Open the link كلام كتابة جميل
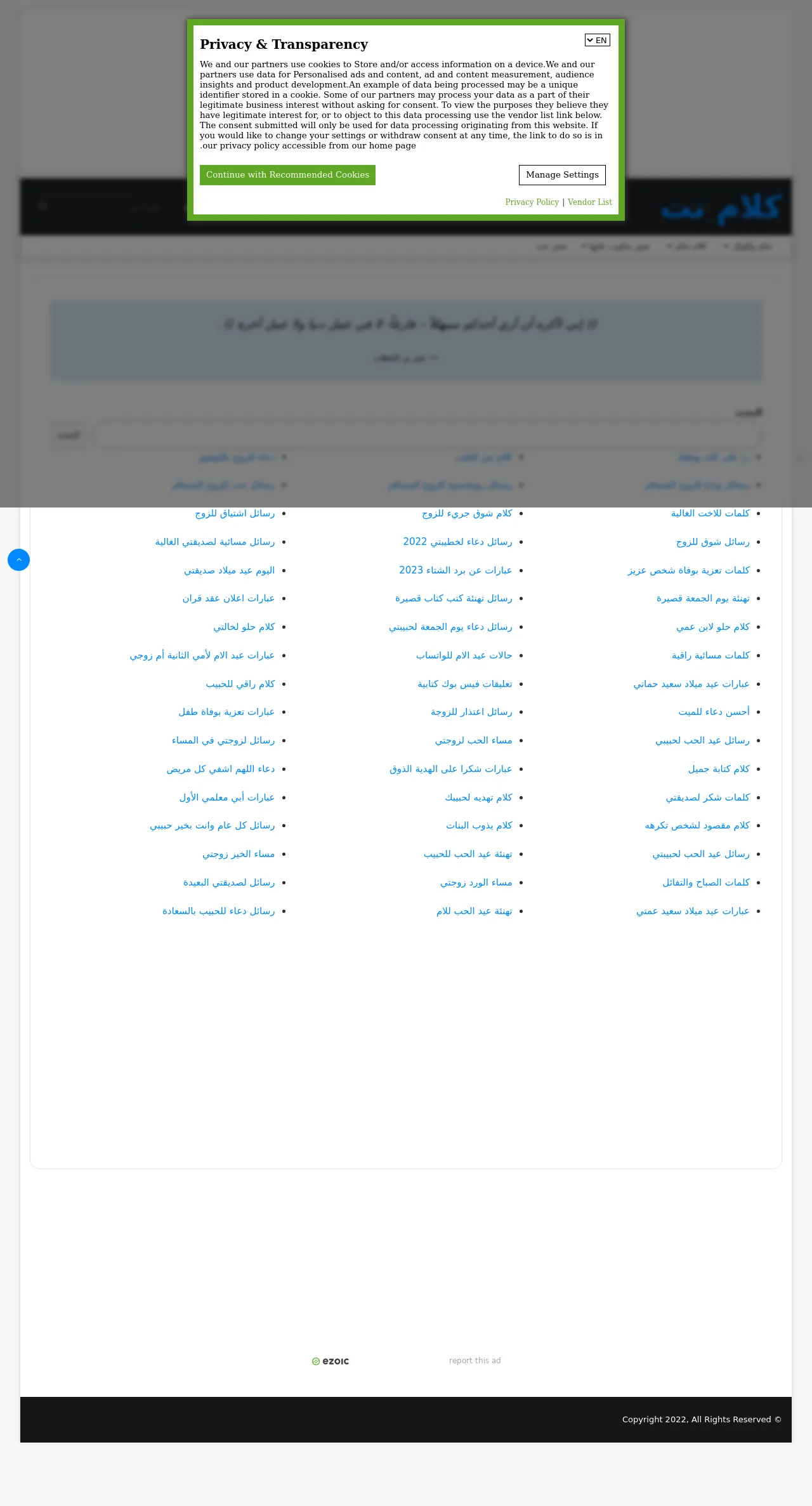The image size is (812, 1506). 719,769
